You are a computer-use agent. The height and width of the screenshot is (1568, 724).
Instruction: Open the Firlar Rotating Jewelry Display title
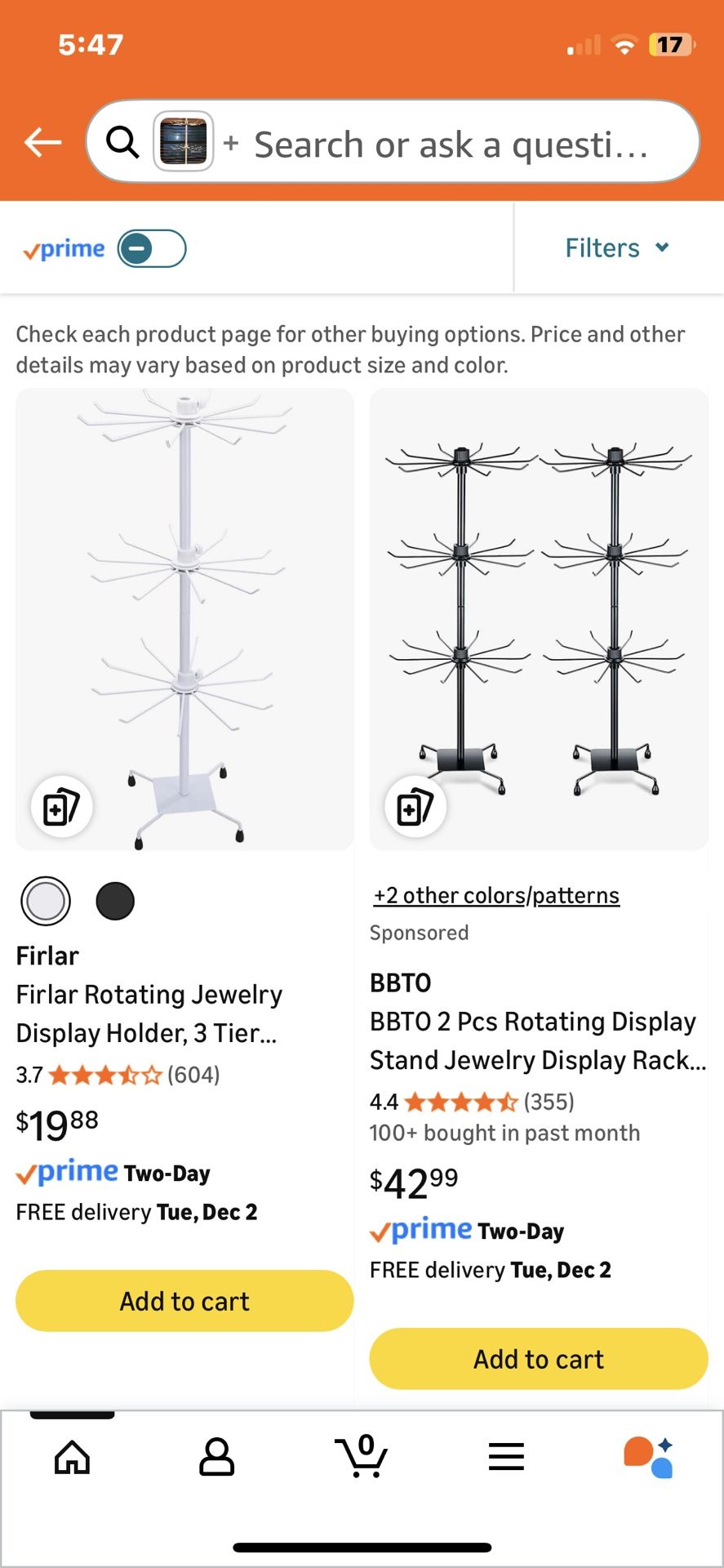tap(149, 1013)
